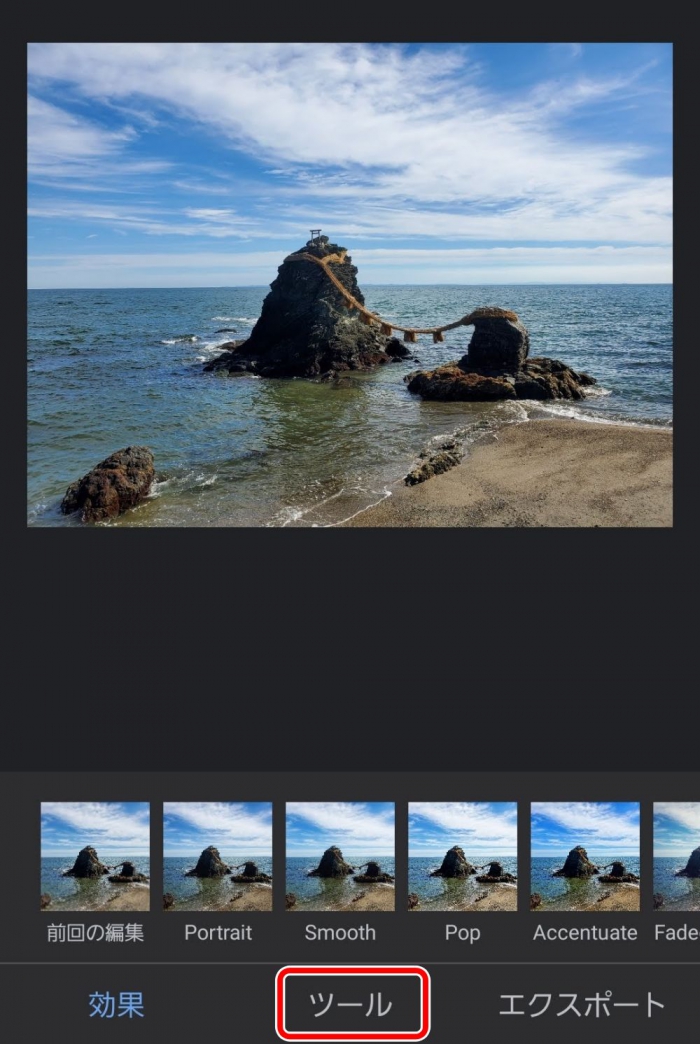Image resolution: width=700 pixels, height=1044 pixels.
Task: Tap the main photo preview
Action: coord(350,284)
